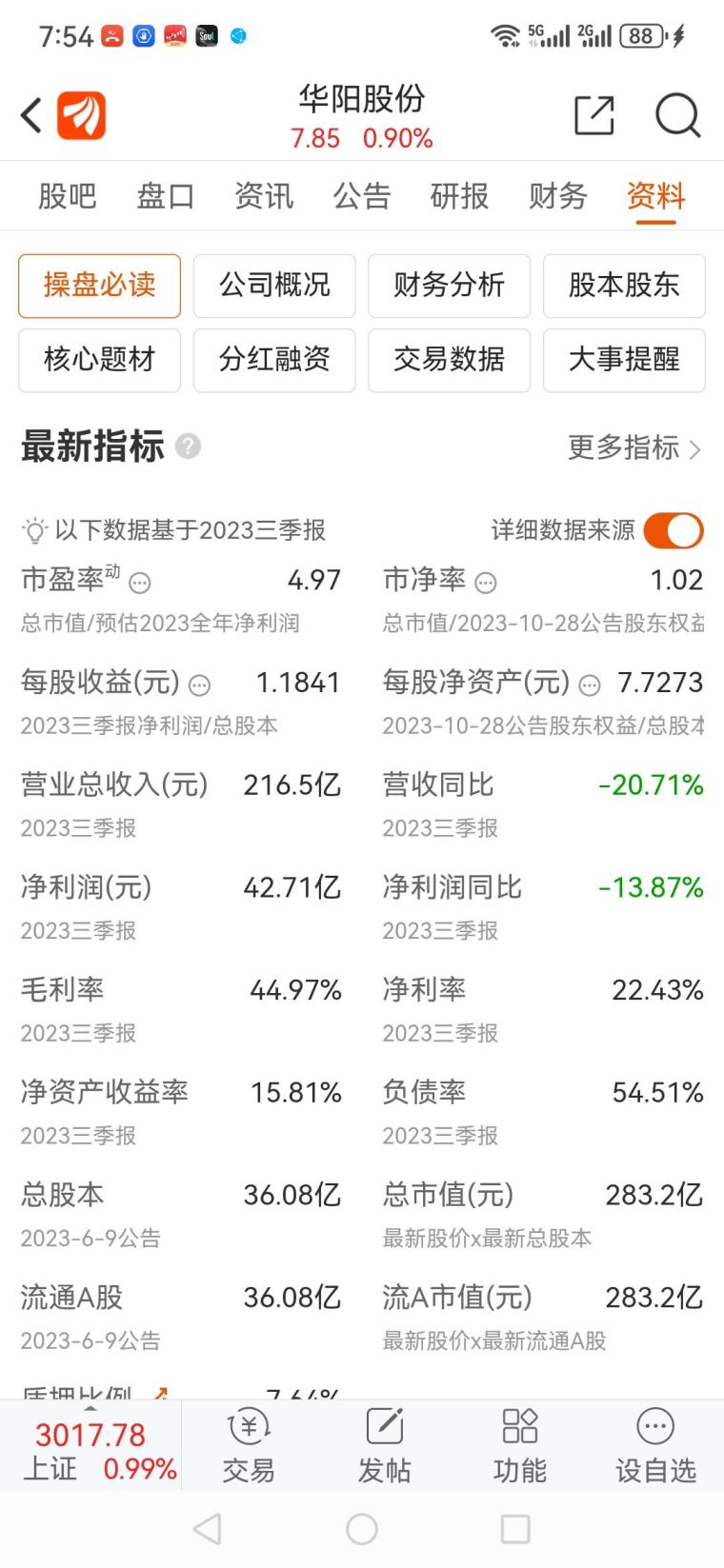Open the 大事提醒 section
The height and width of the screenshot is (1568, 724).
[x=624, y=360]
